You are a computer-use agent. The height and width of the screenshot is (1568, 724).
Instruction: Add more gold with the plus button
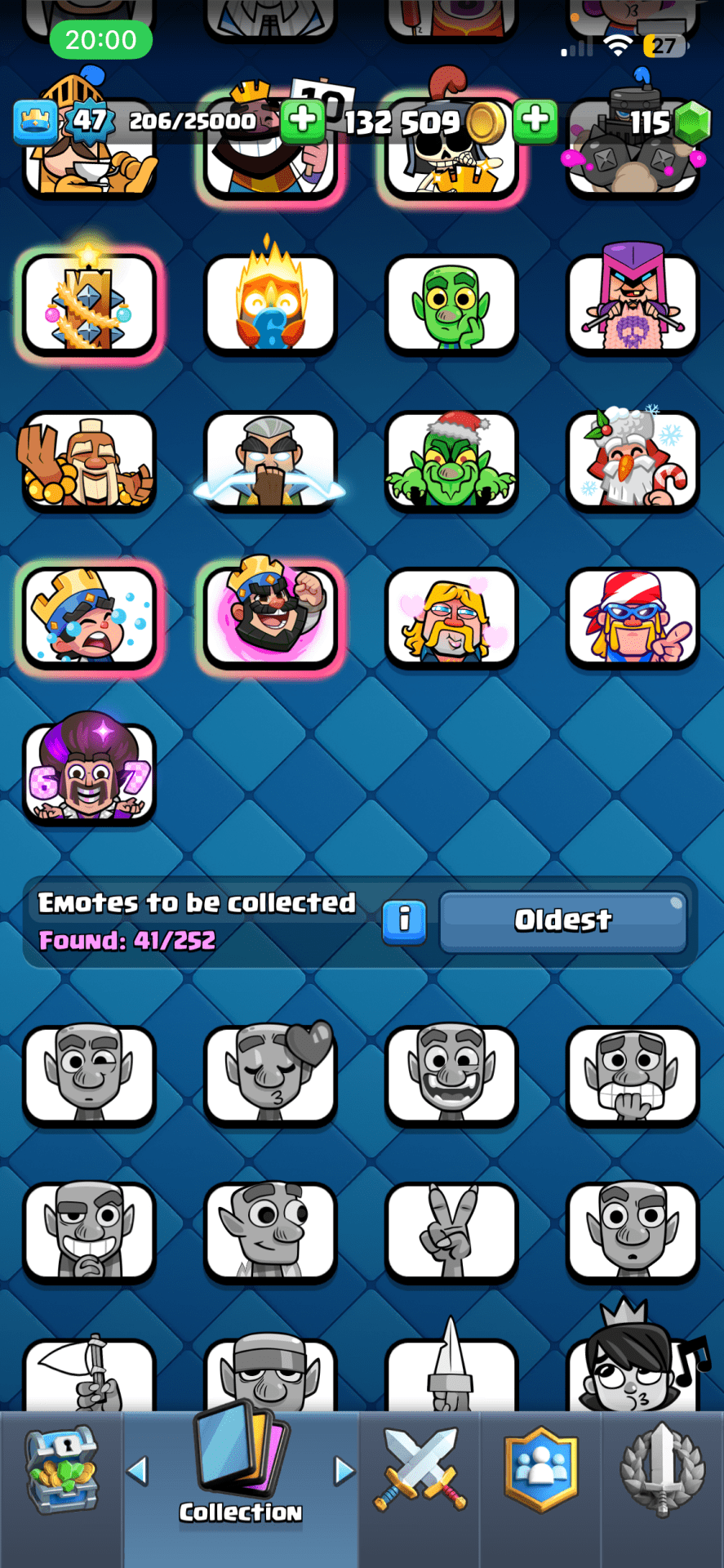click(x=535, y=120)
